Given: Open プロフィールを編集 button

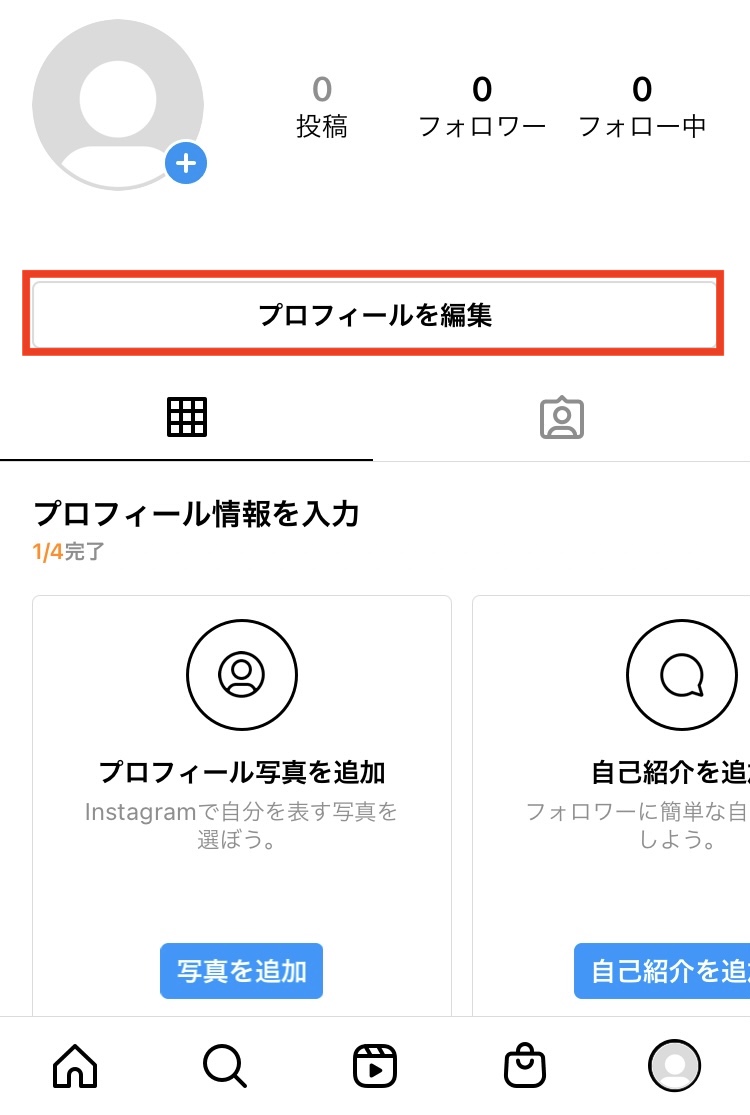Looking at the screenshot, I should tap(374, 316).
